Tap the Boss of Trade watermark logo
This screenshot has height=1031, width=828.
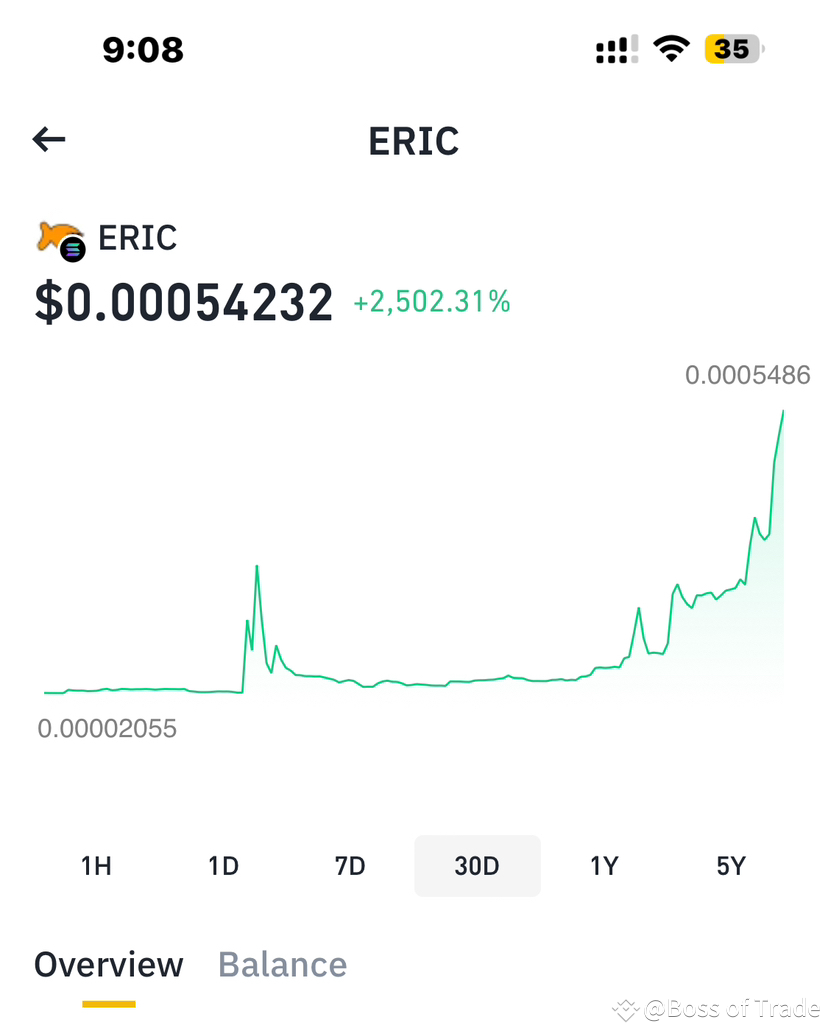(625, 1010)
